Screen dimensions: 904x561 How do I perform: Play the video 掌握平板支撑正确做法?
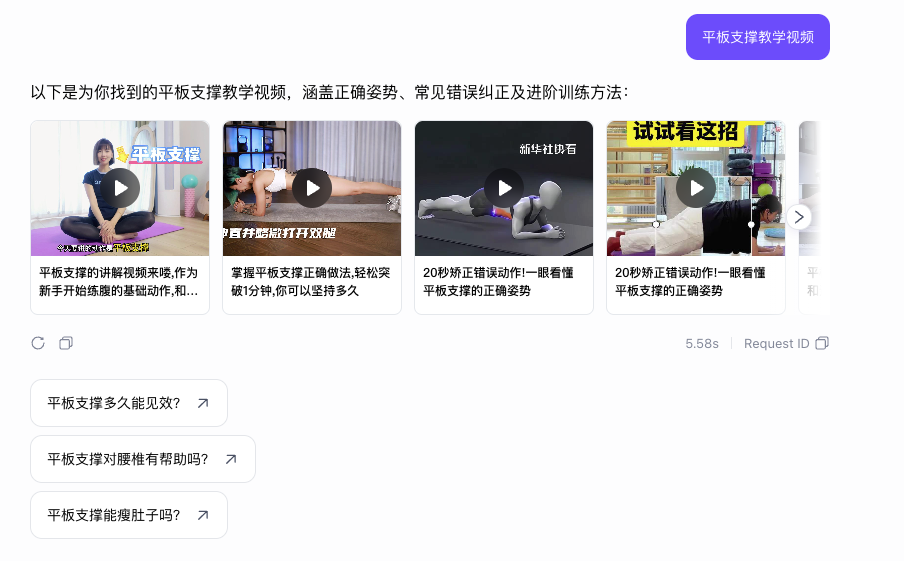pyautogui.click(x=312, y=188)
